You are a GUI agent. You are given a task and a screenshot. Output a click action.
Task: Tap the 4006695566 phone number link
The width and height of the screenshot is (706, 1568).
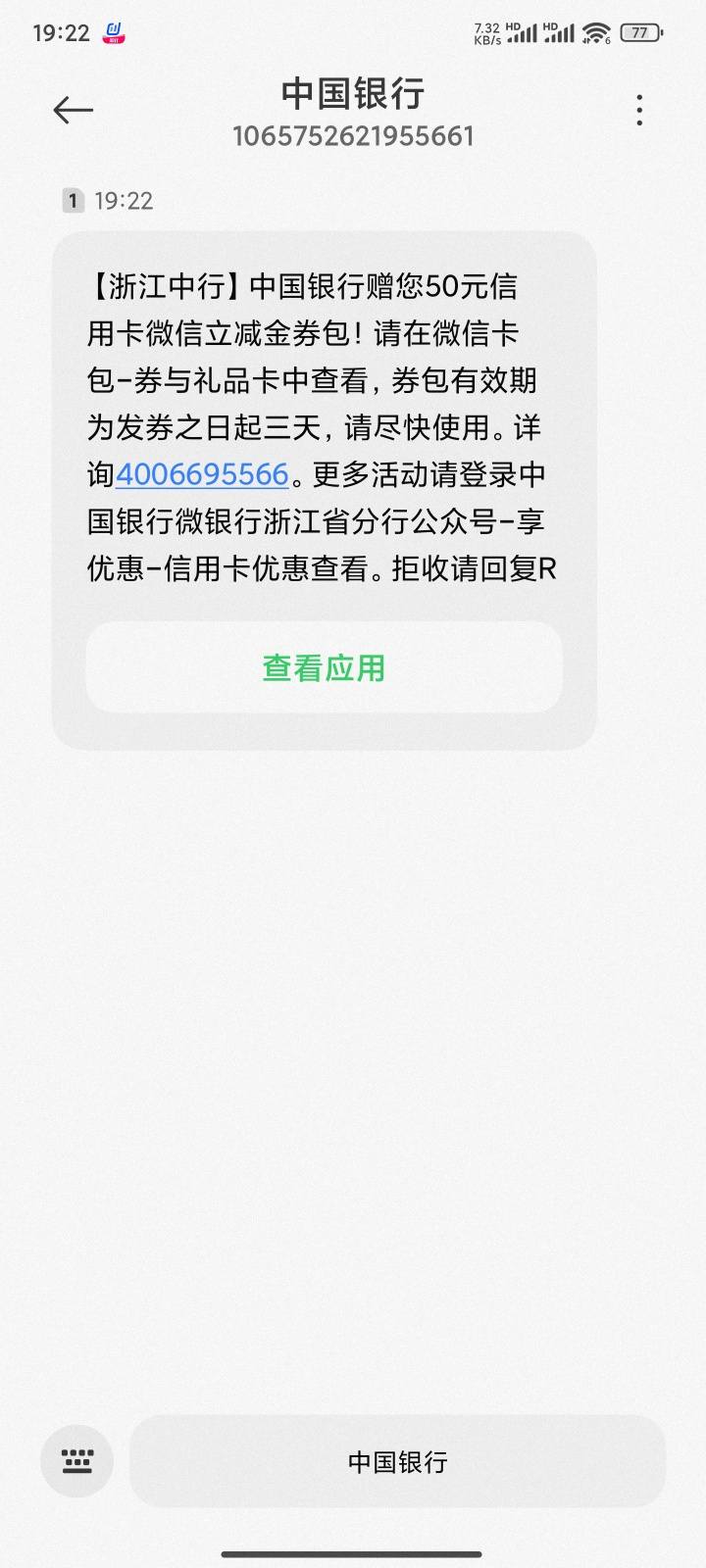click(202, 474)
